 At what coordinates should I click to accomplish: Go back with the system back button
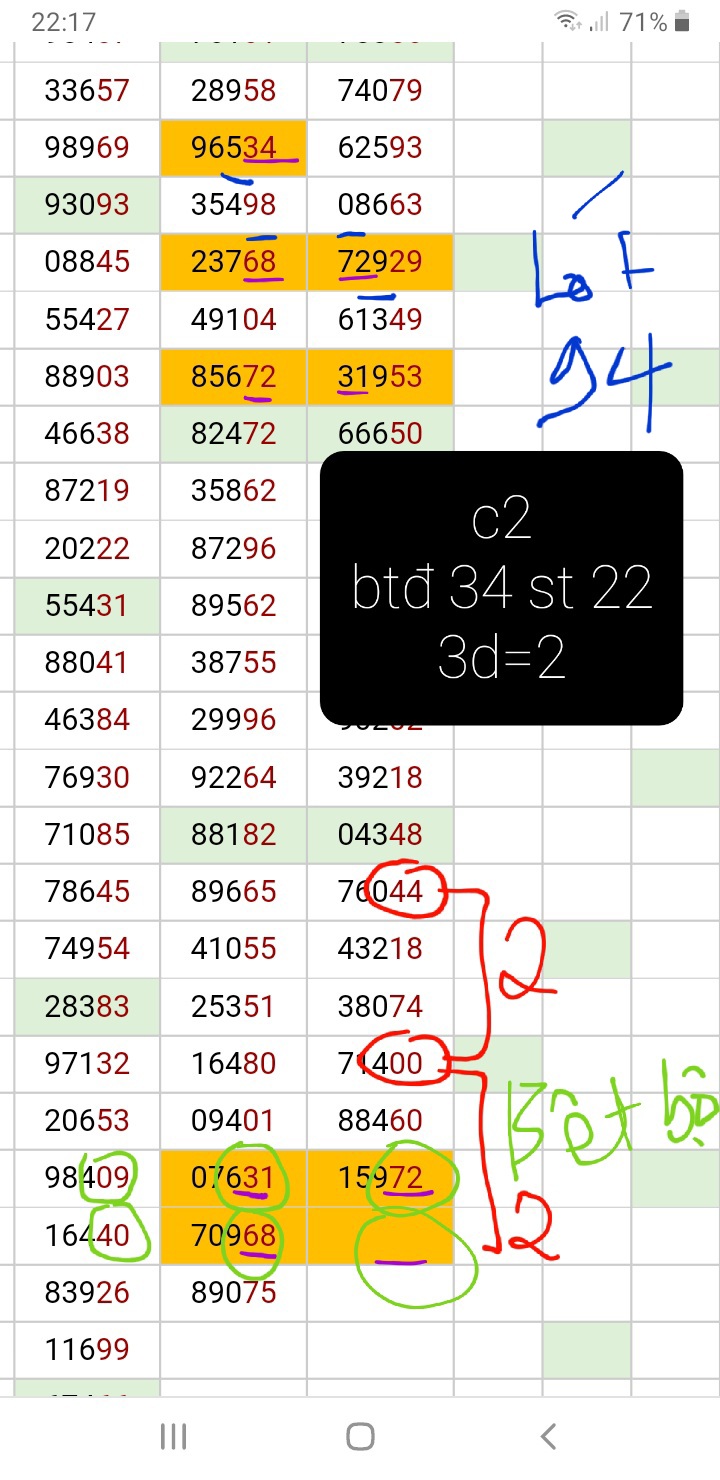point(548,1437)
